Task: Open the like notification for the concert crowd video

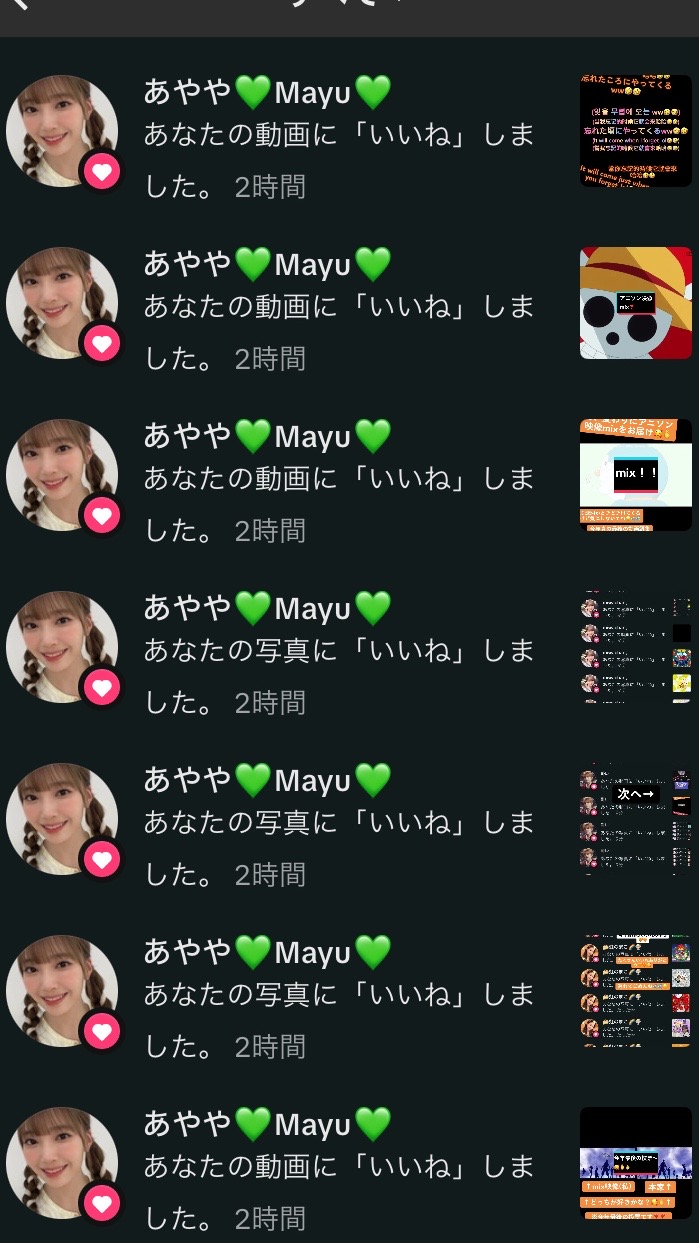Action: tap(349, 1163)
